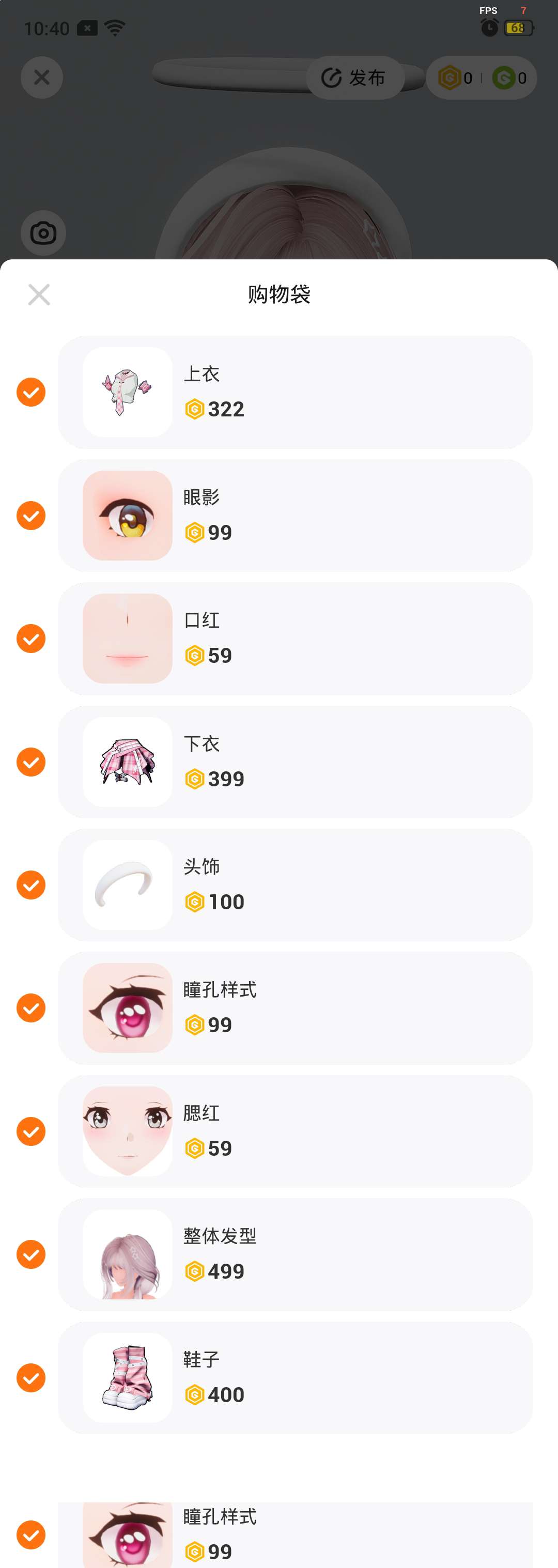Open the camera screenshot button
The width and height of the screenshot is (558, 1568).
tap(43, 233)
